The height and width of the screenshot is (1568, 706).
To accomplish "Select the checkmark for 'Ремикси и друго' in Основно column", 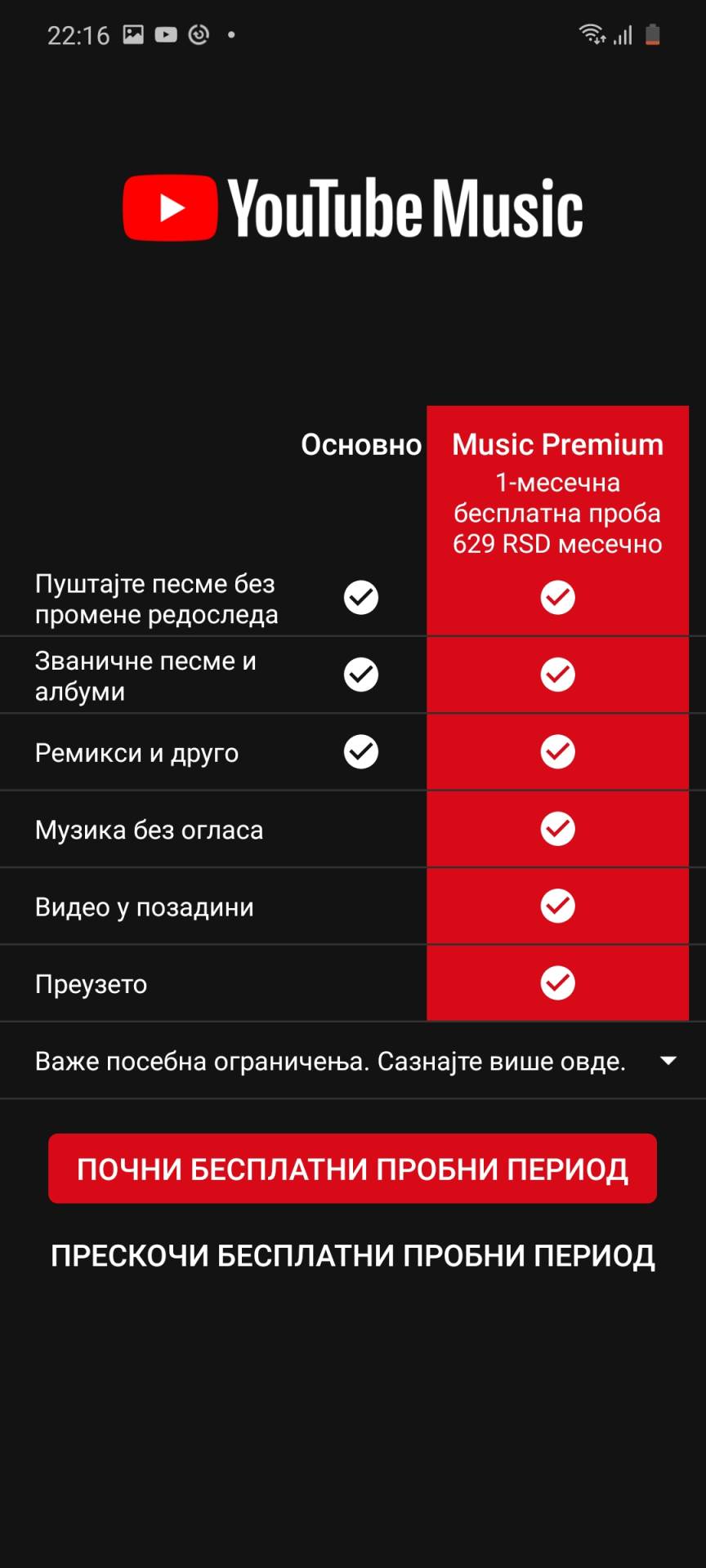I will 360,751.
